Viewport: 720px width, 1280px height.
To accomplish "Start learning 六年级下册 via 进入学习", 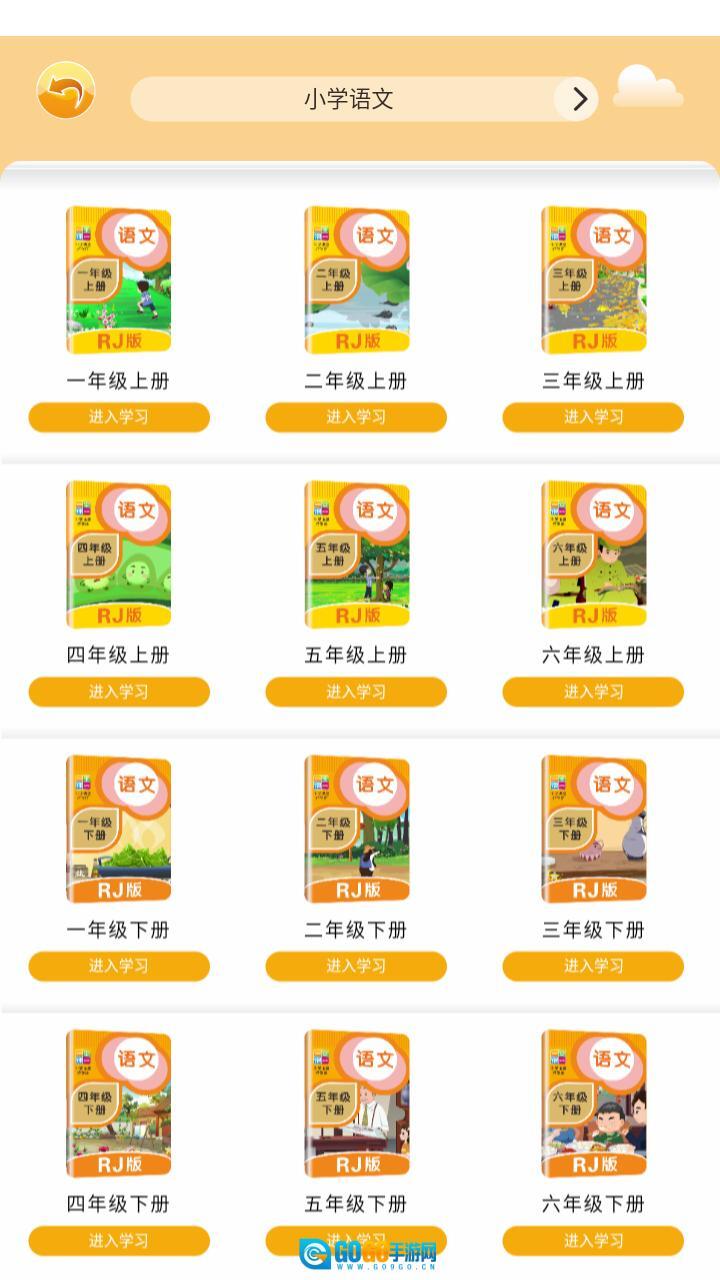I will (593, 1240).
